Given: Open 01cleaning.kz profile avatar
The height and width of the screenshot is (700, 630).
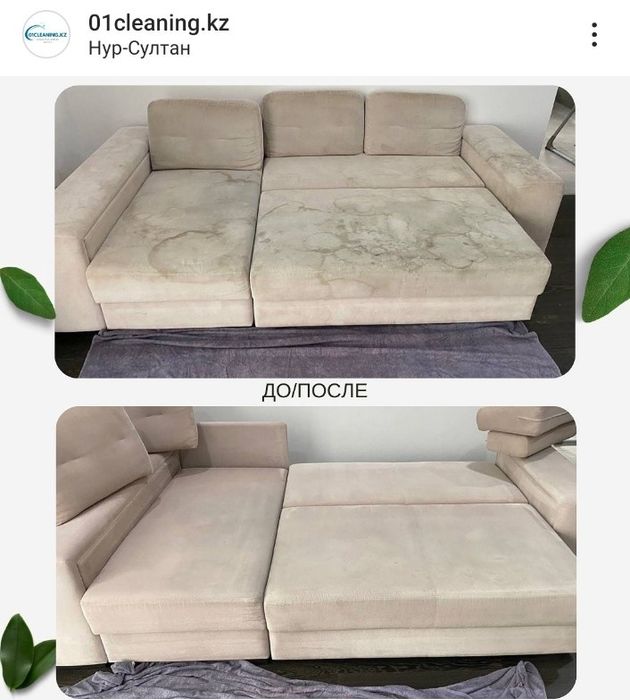Looking at the screenshot, I should tap(46, 35).
